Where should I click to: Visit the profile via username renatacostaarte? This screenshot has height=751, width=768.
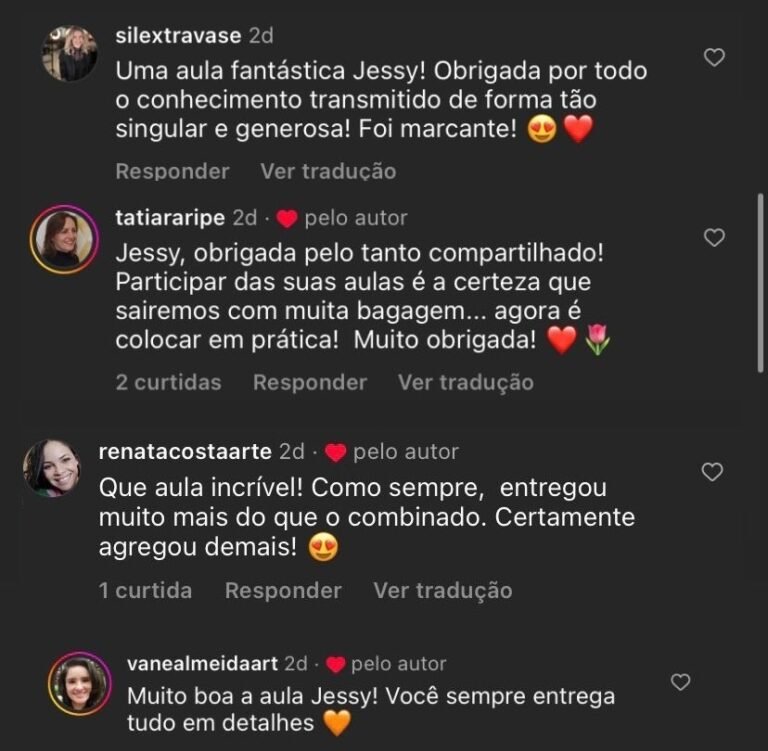click(187, 452)
